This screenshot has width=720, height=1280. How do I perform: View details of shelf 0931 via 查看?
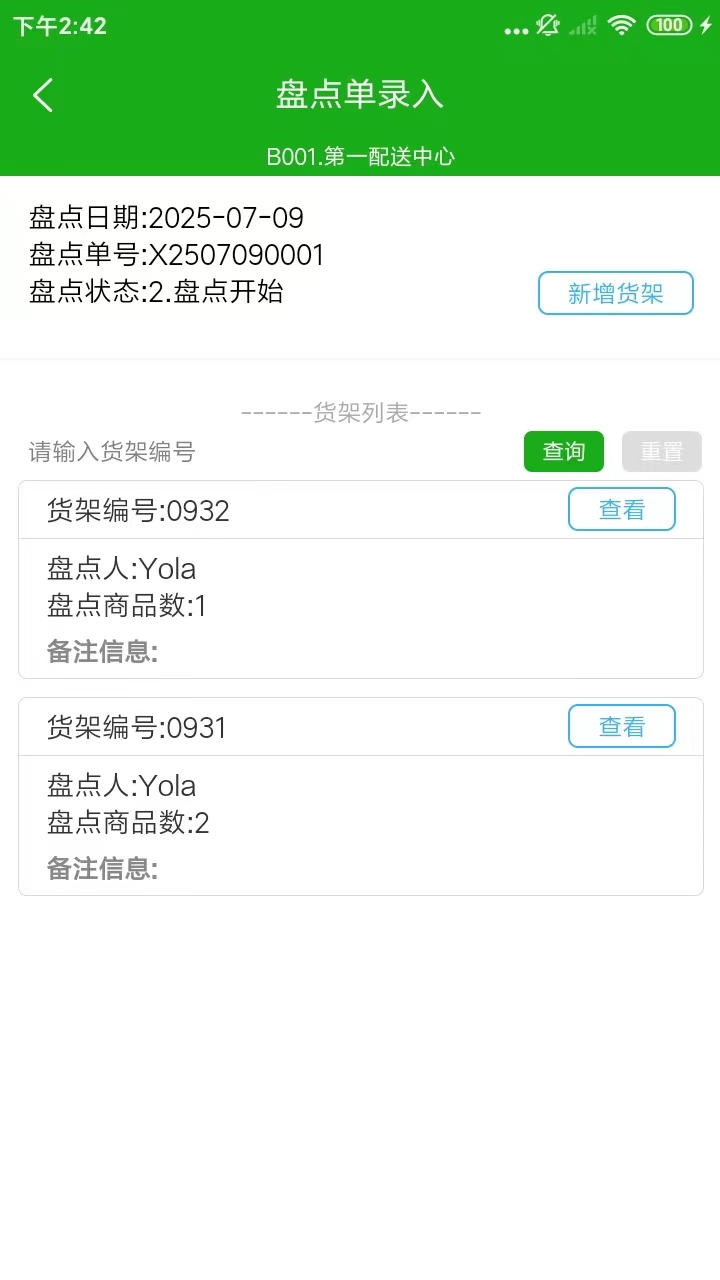point(621,726)
